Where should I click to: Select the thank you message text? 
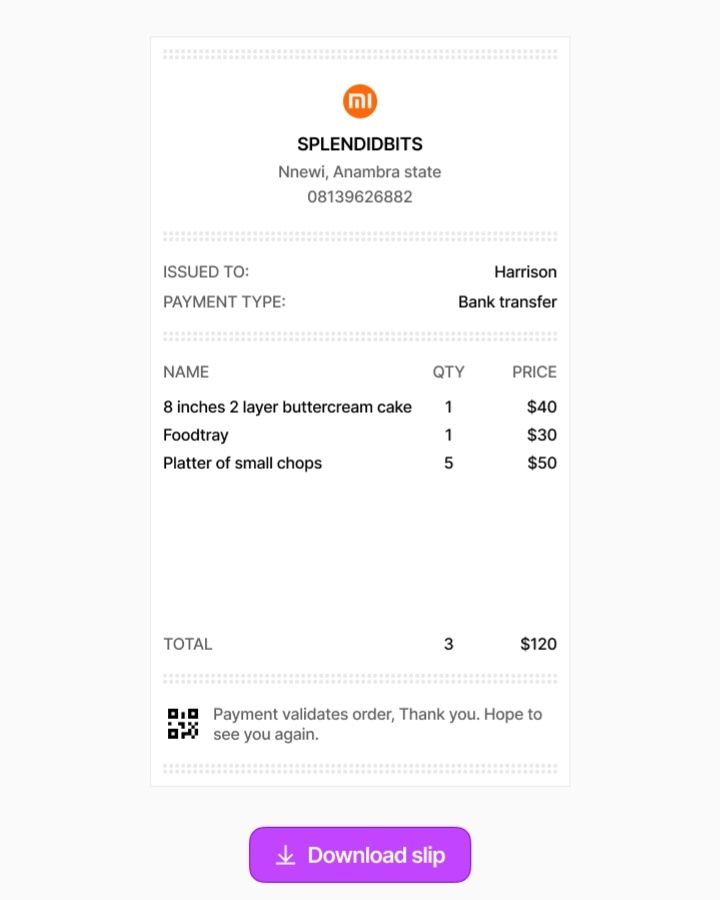377,724
